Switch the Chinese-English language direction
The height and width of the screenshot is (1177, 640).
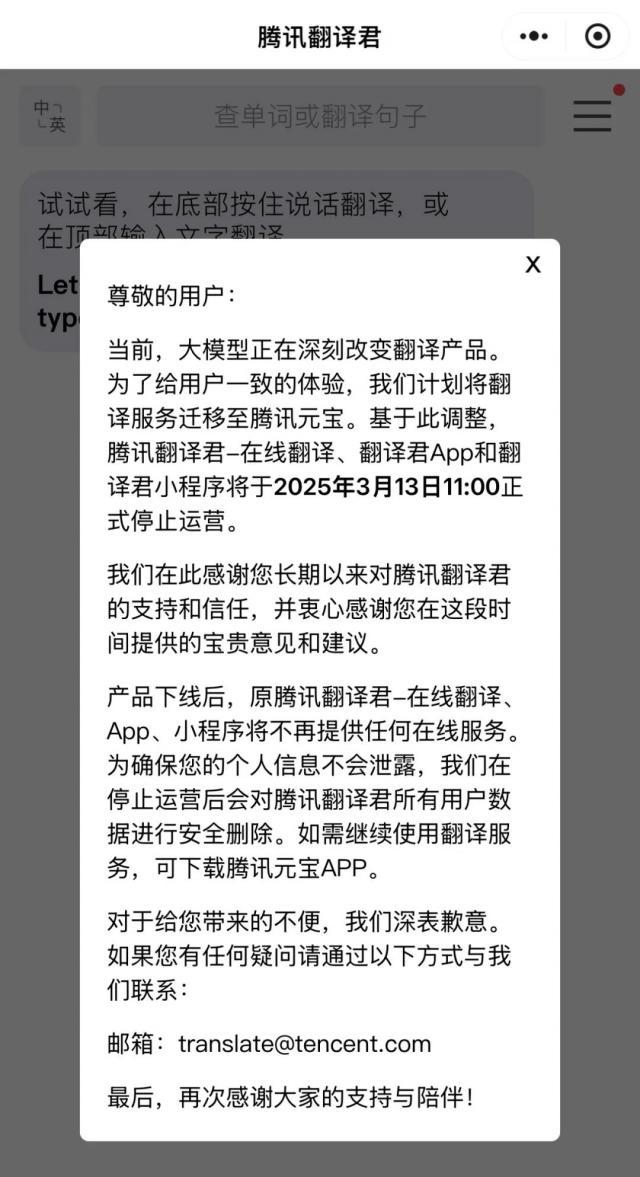pos(50,116)
